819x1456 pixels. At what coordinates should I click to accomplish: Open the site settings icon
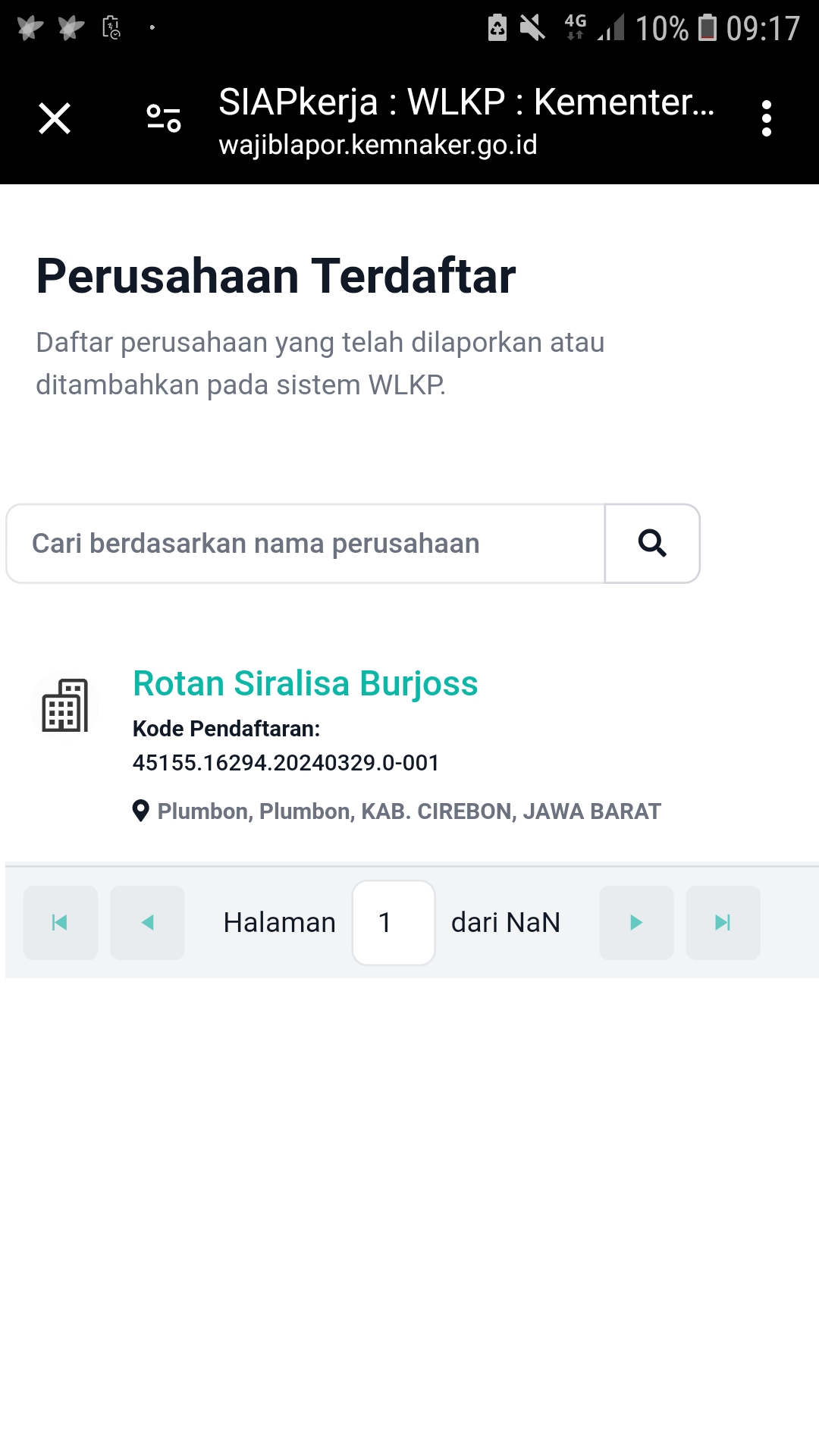(x=164, y=118)
